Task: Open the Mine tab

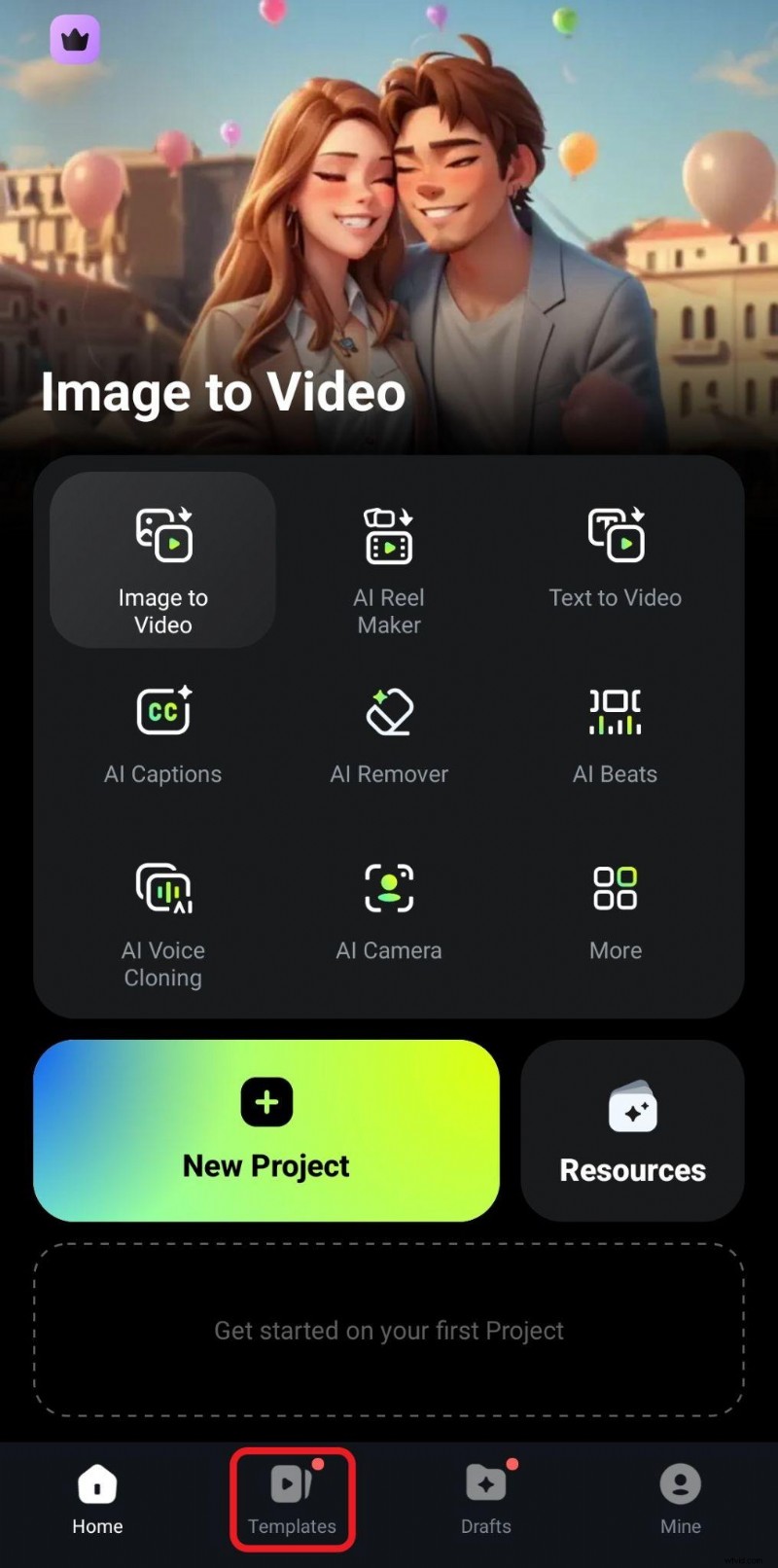Action: pos(680,1498)
